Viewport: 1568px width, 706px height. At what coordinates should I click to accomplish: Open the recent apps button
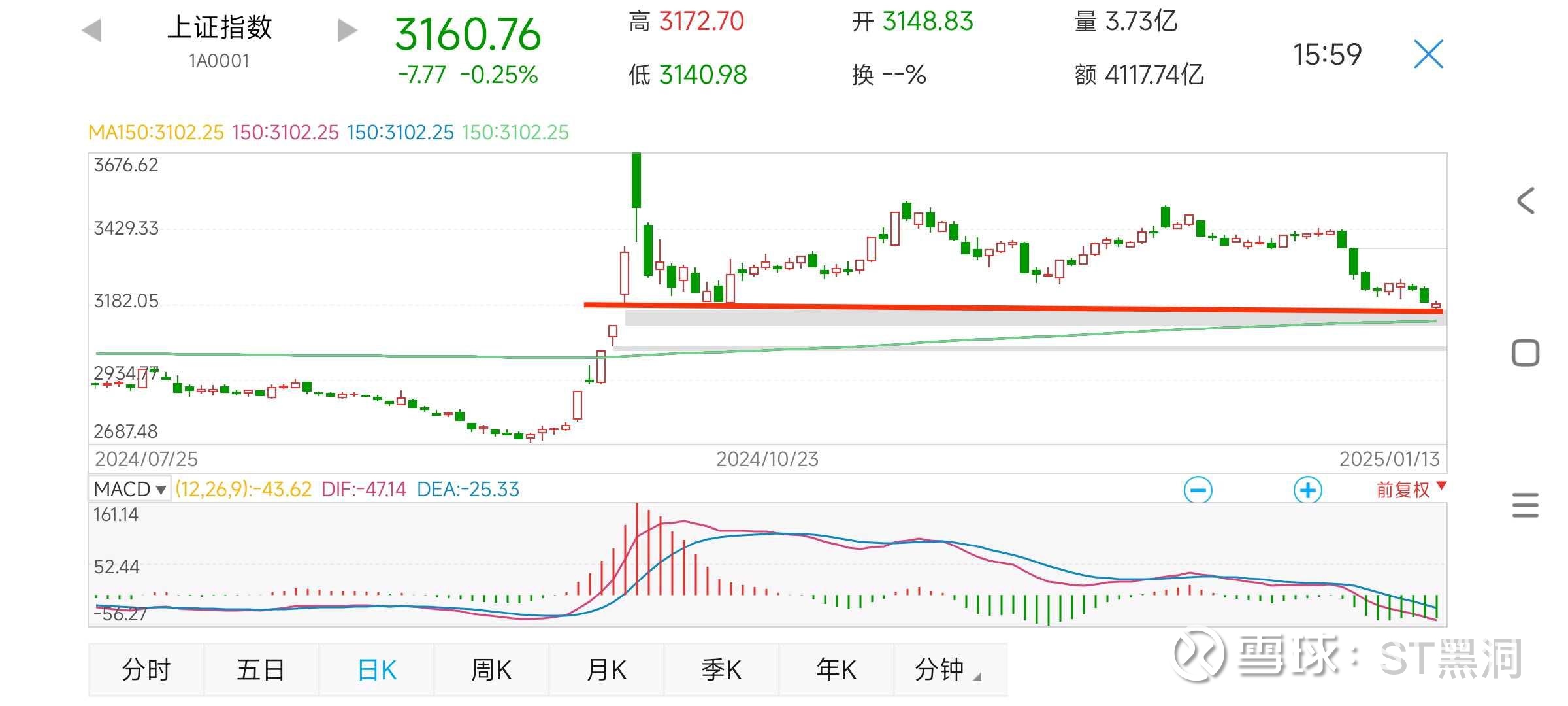coord(1526,505)
